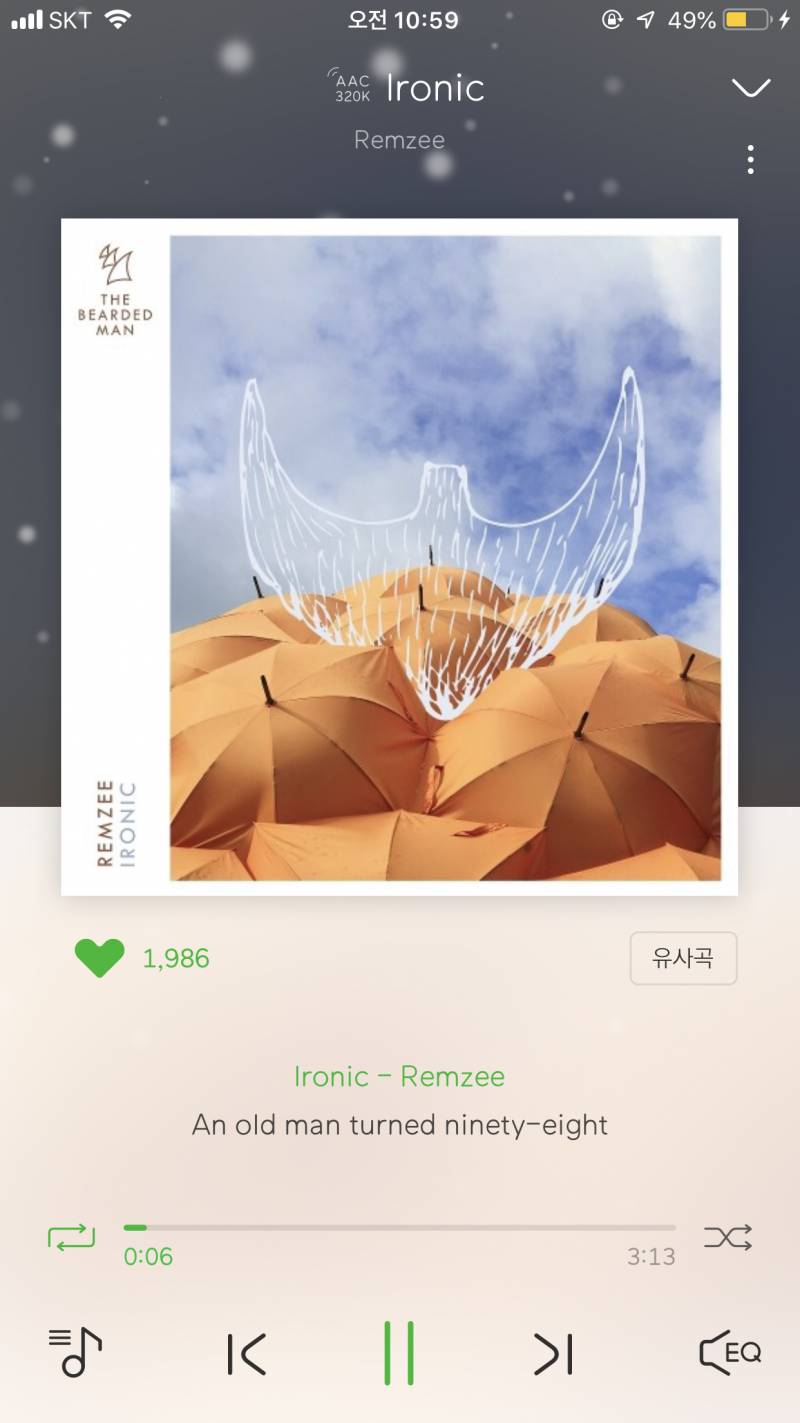800x1423 pixels.
Task: Open the full lyrics view
Action: coord(400,1125)
